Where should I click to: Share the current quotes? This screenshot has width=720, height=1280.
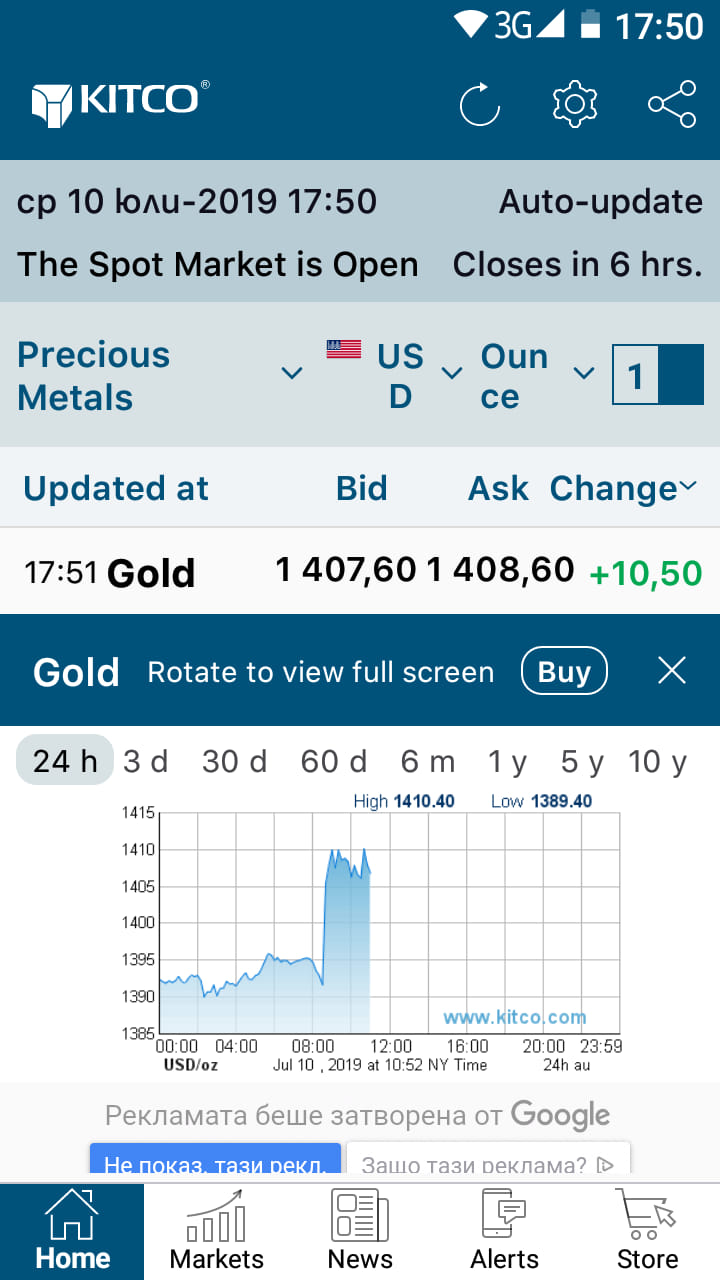672,104
